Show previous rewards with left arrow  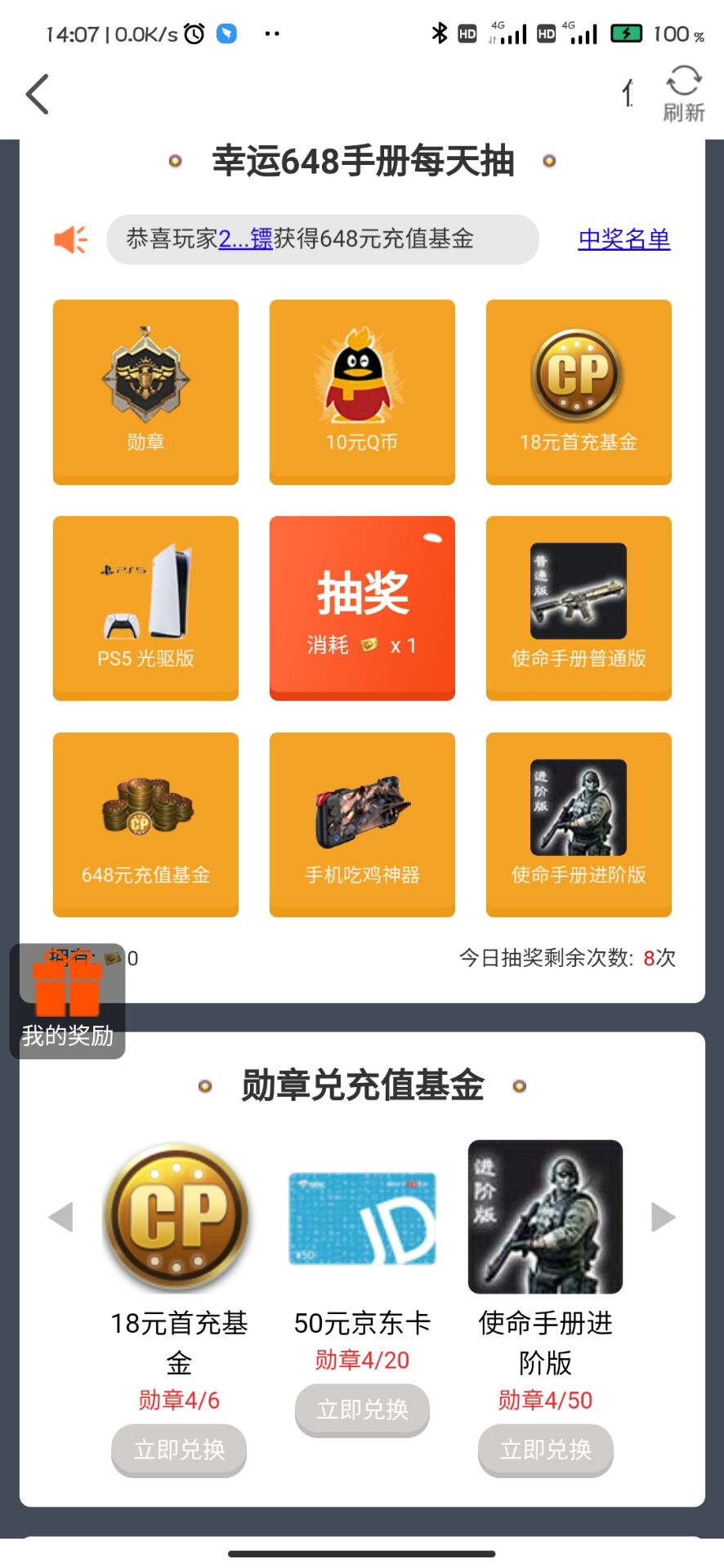click(61, 1217)
